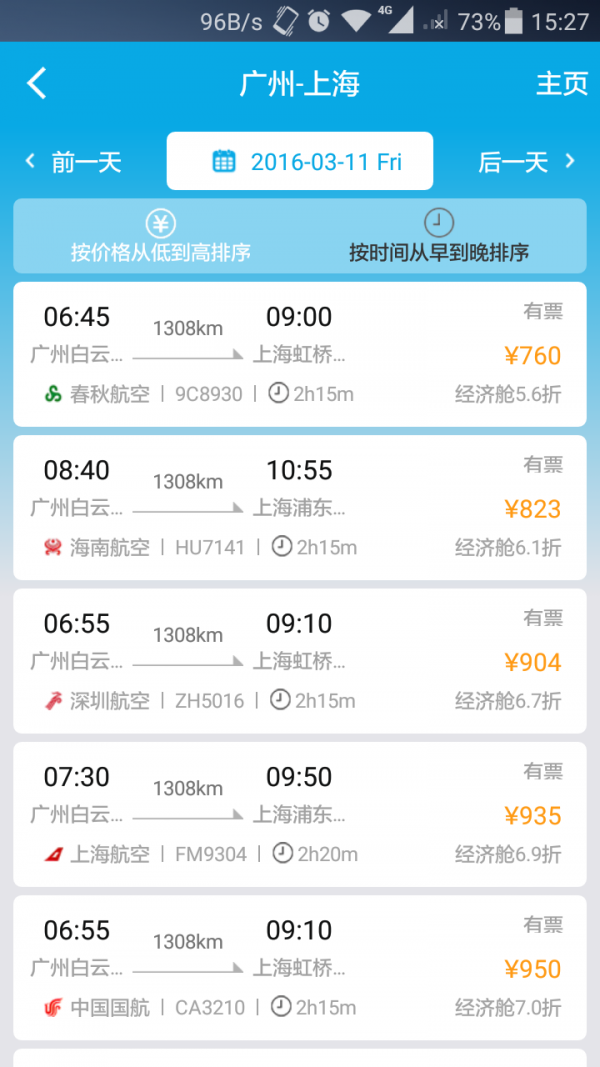600x1067 pixels.
Task: Open the 海南航空 HU7141 flight card
Action: pyautogui.click(x=300, y=507)
